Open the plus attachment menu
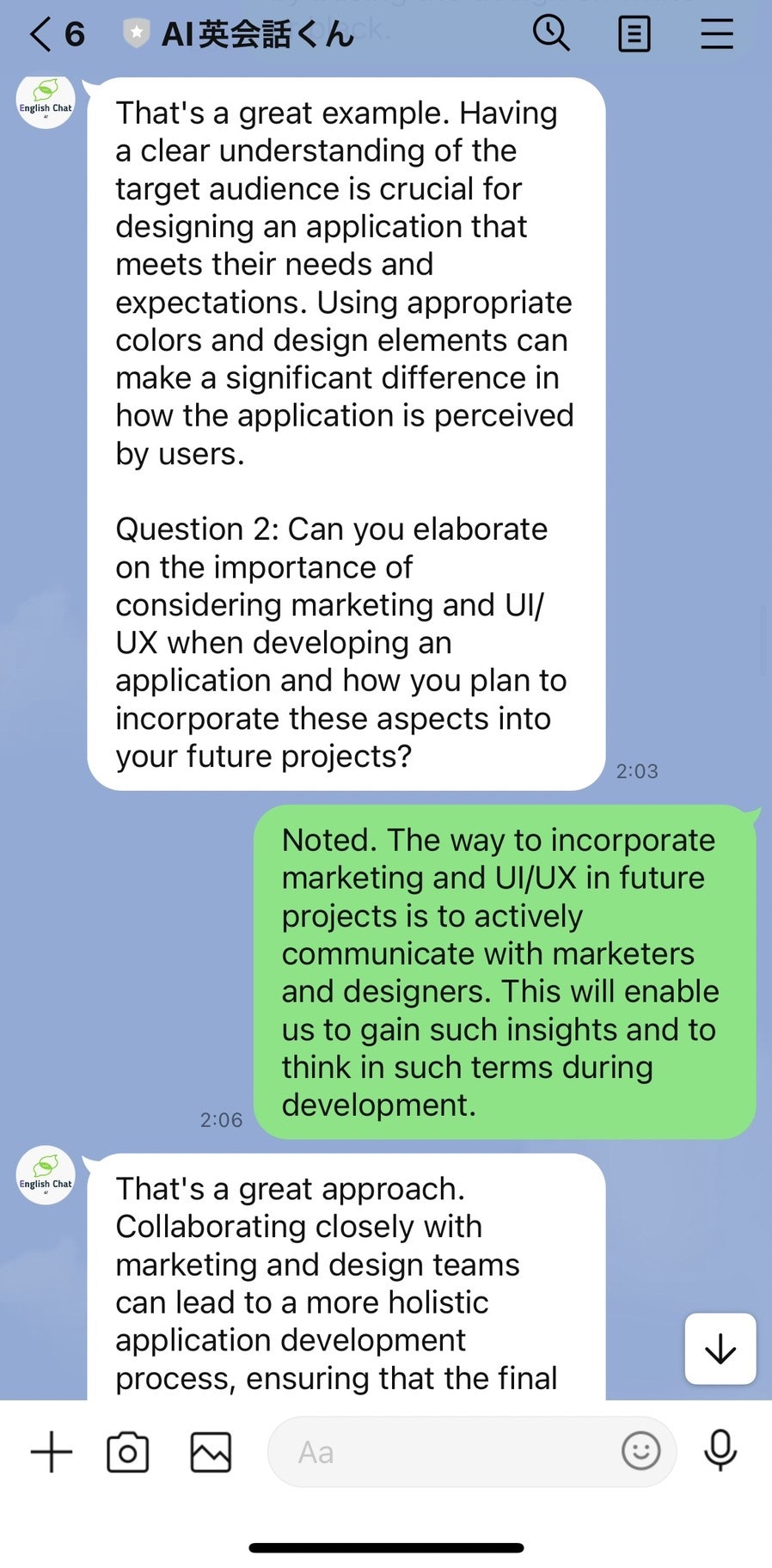 coord(52,1452)
